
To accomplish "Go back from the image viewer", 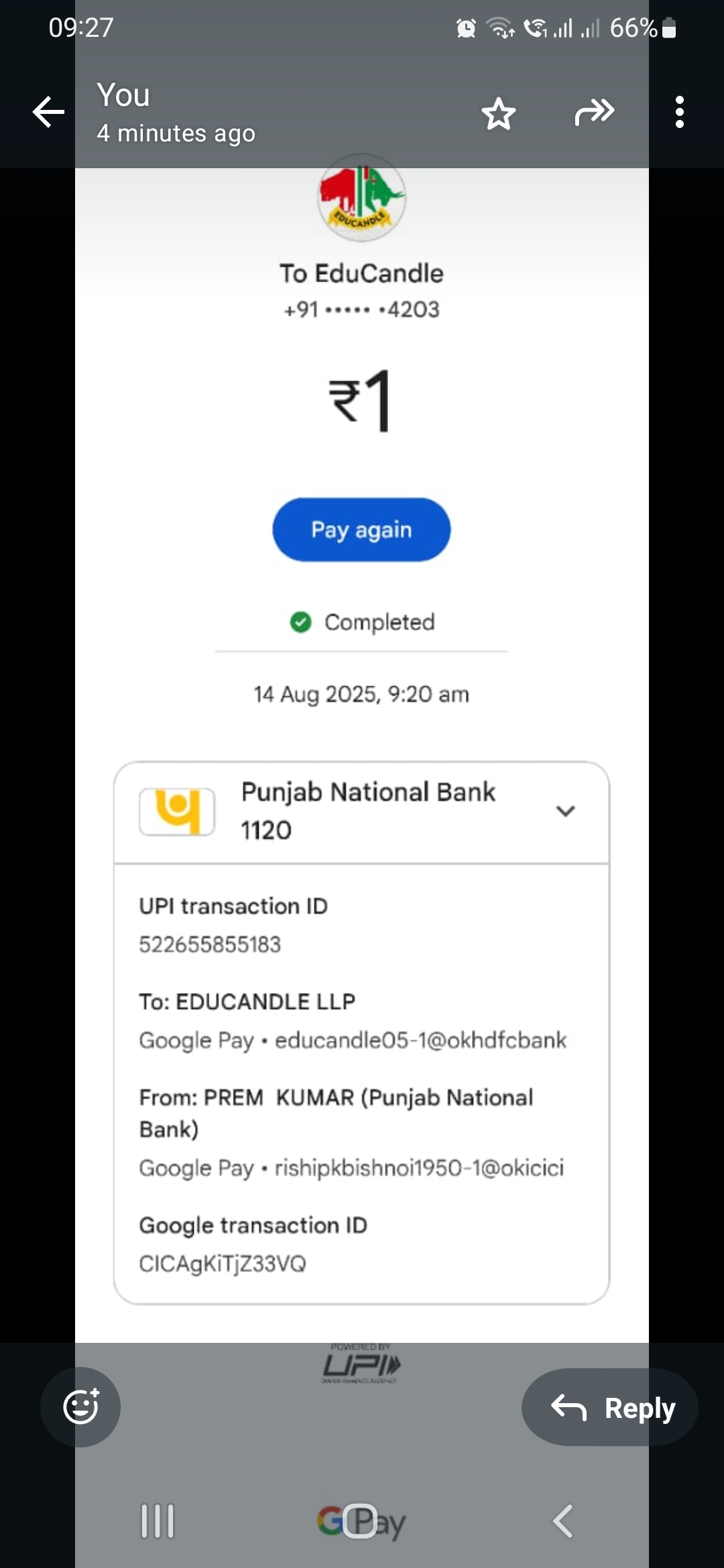I will [48, 112].
